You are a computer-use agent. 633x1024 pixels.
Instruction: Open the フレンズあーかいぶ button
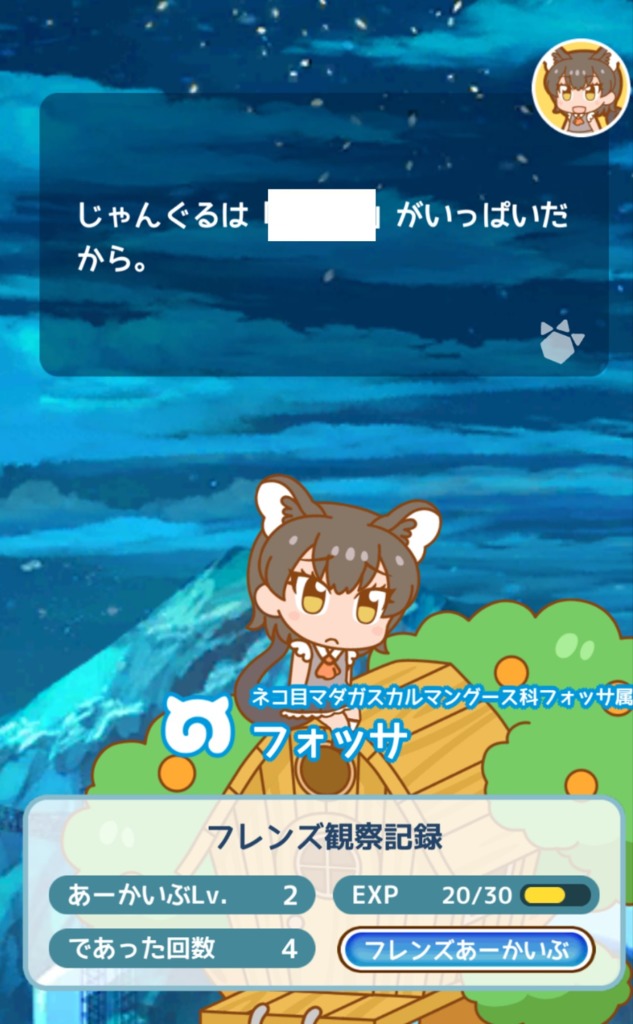point(466,949)
